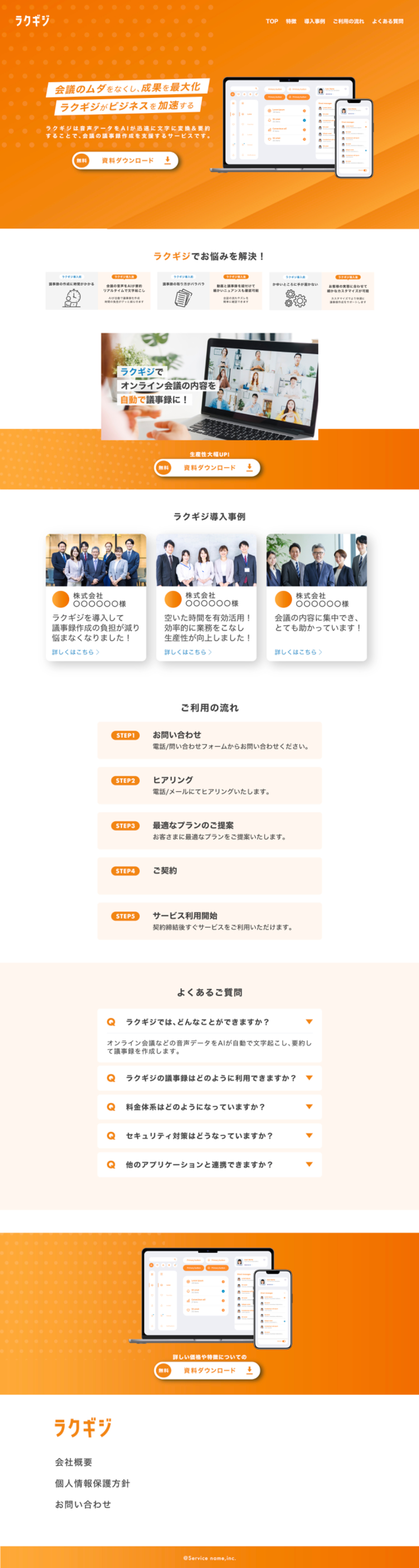The image size is (419, 1568).
Task: Tap 資料ダウンロード below the hero headline
Action: (x=125, y=161)
